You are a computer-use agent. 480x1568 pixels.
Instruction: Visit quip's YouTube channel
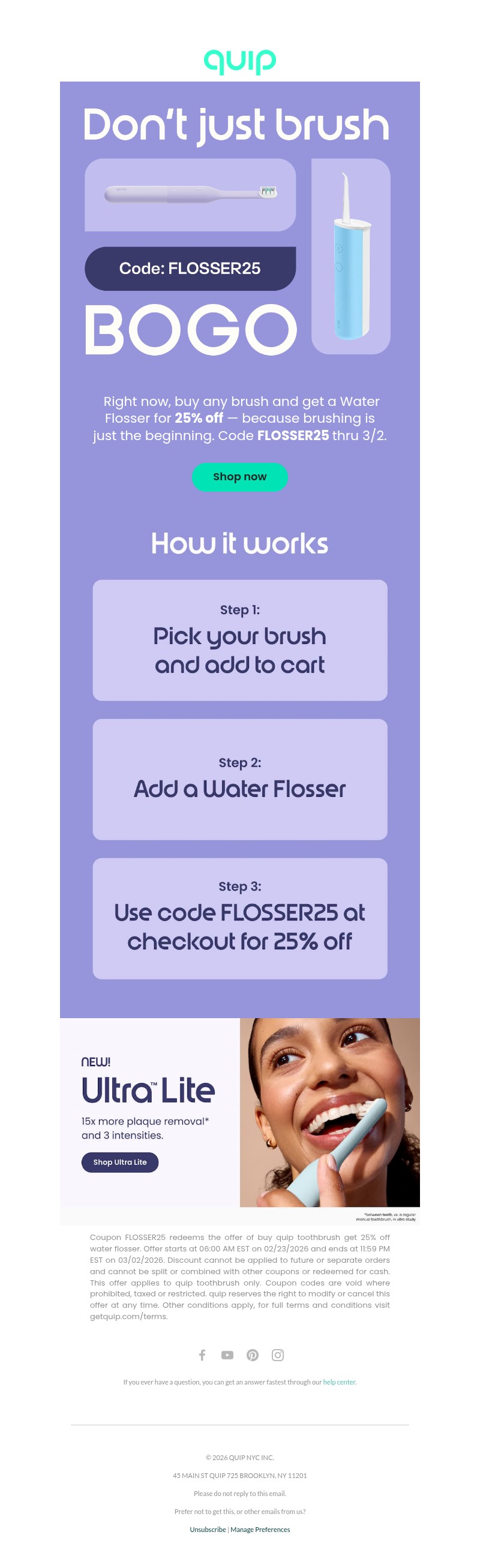227,1355
